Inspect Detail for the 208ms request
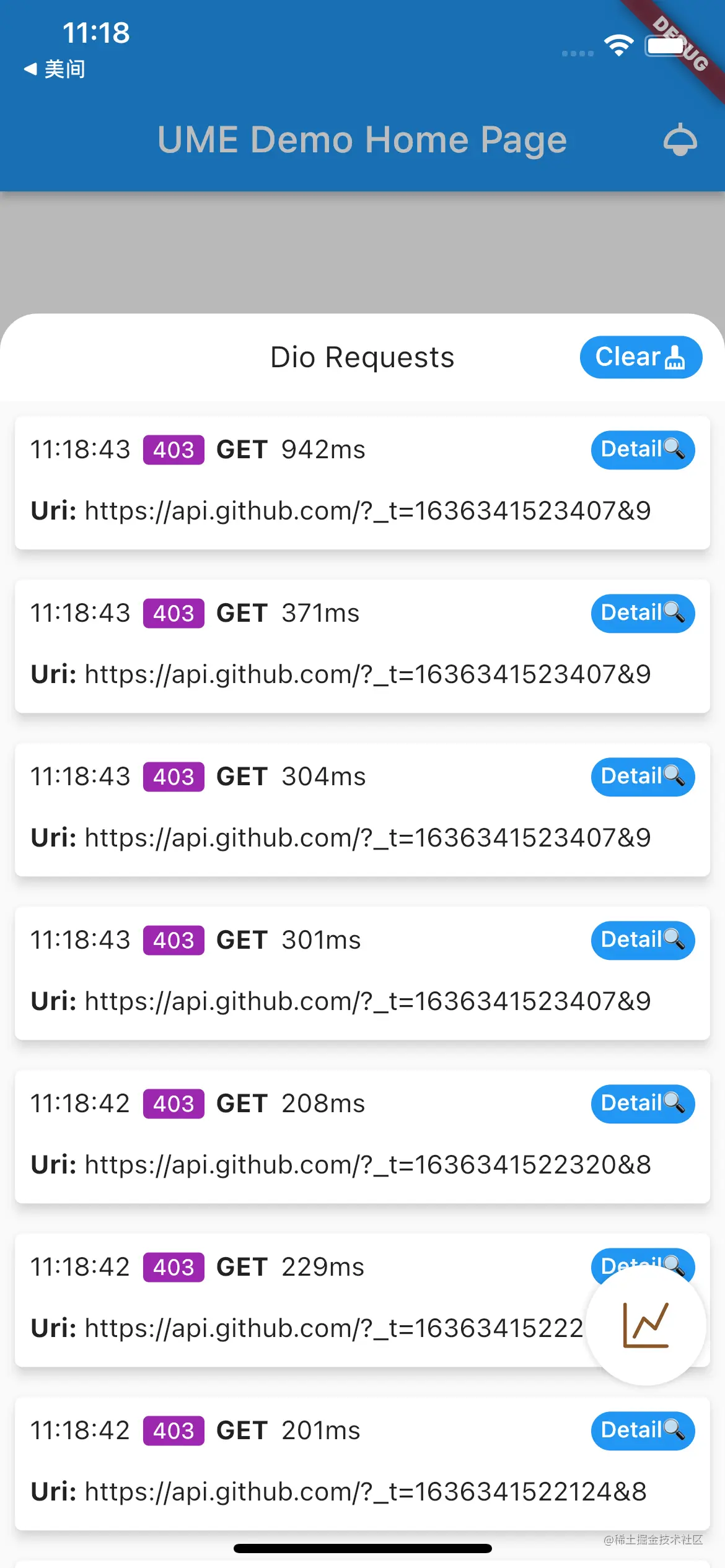Screen dimensions: 725x1568 click(x=643, y=1104)
